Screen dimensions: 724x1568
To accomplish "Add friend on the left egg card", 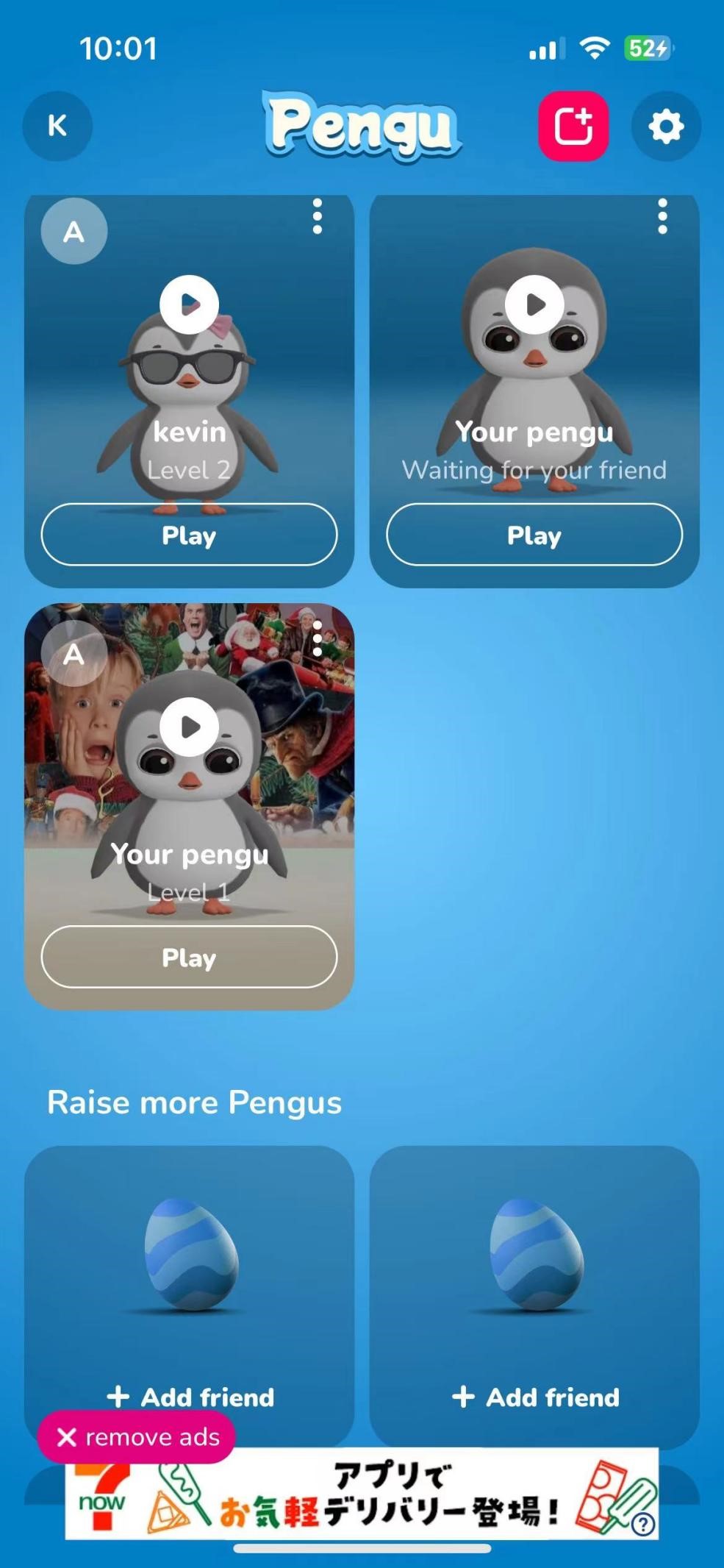I will [190, 1397].
